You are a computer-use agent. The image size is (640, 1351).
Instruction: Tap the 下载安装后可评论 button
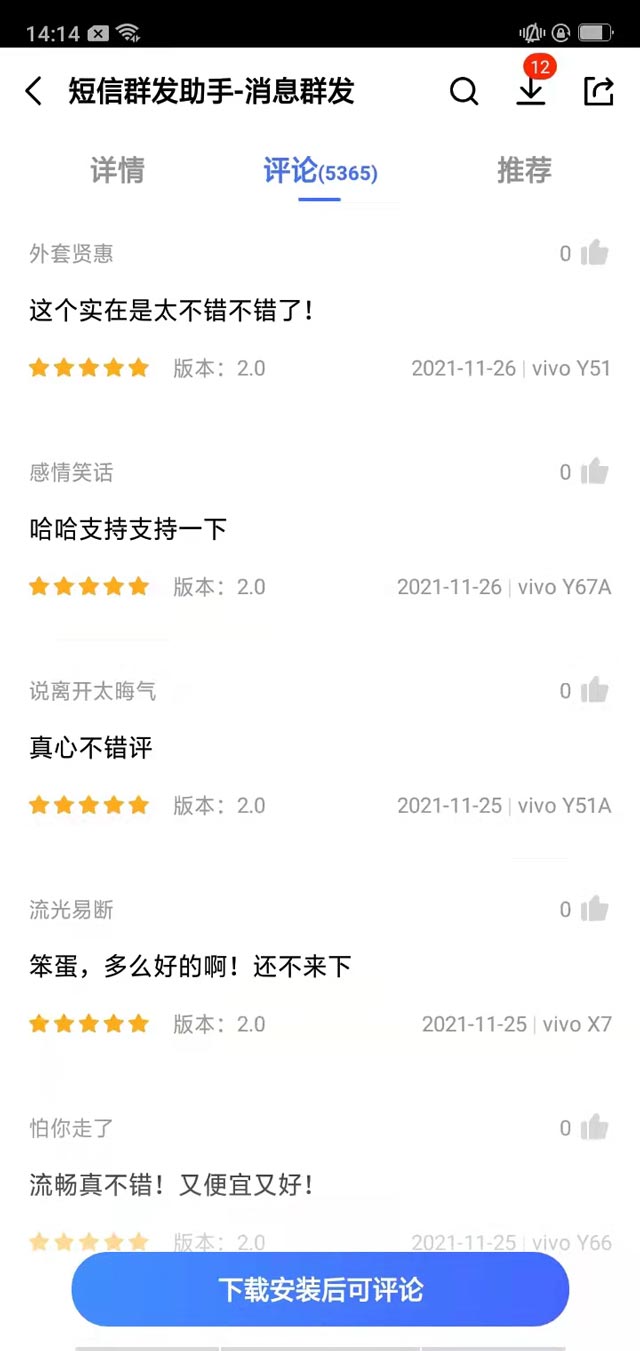point(320,1289)
